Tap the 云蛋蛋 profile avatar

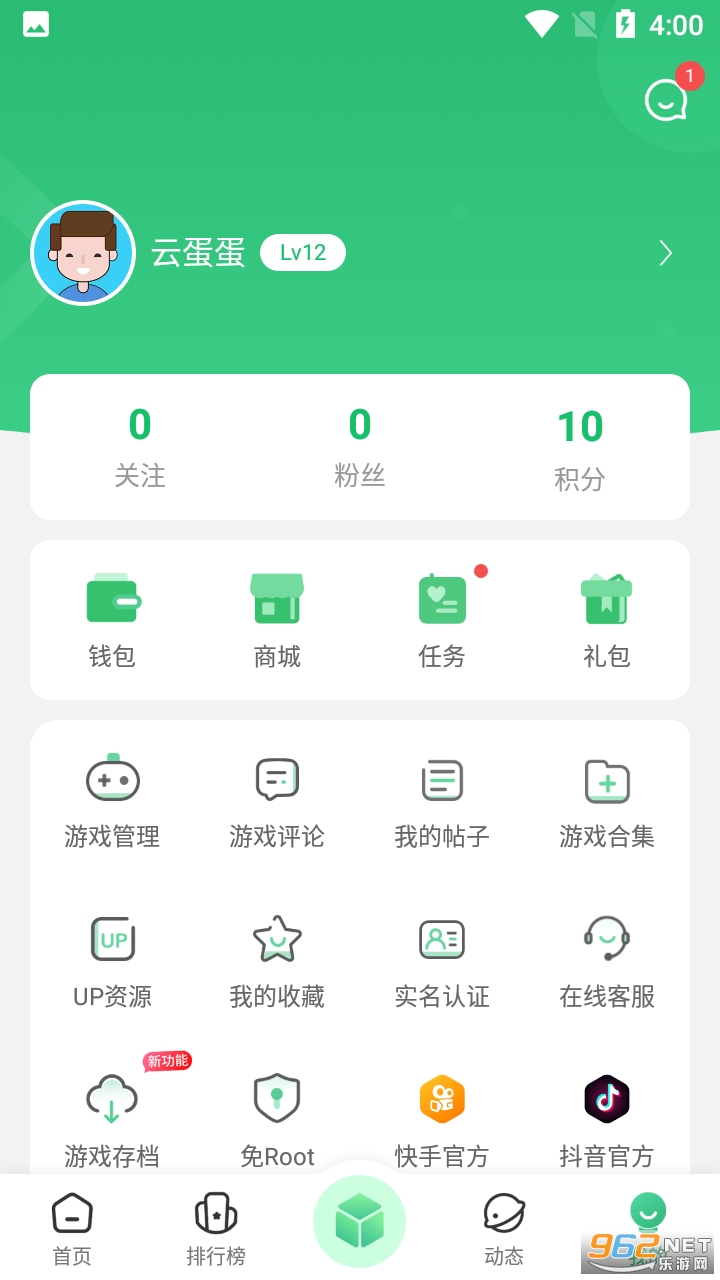[83, 253]
